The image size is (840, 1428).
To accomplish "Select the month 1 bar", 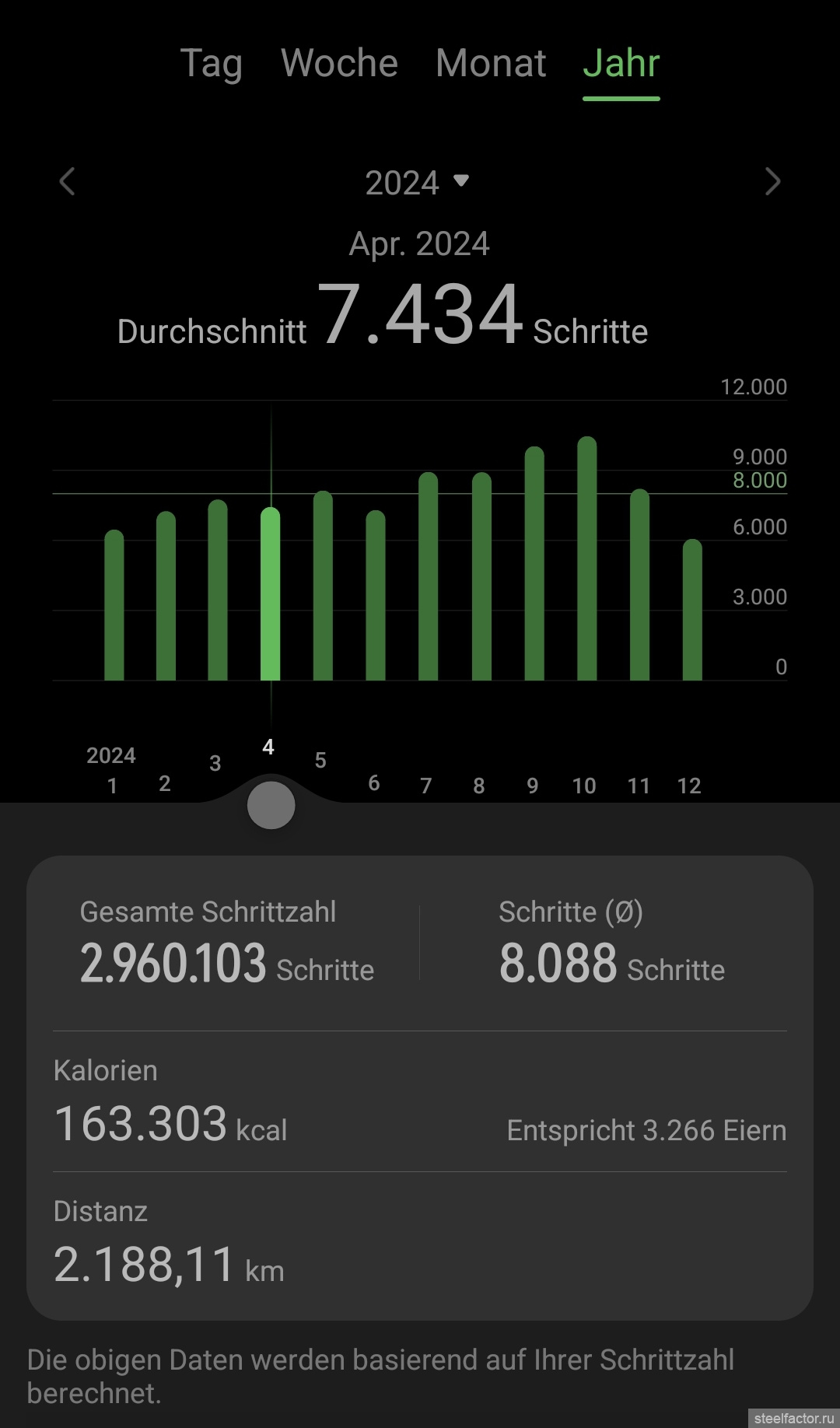I will 114,607.
